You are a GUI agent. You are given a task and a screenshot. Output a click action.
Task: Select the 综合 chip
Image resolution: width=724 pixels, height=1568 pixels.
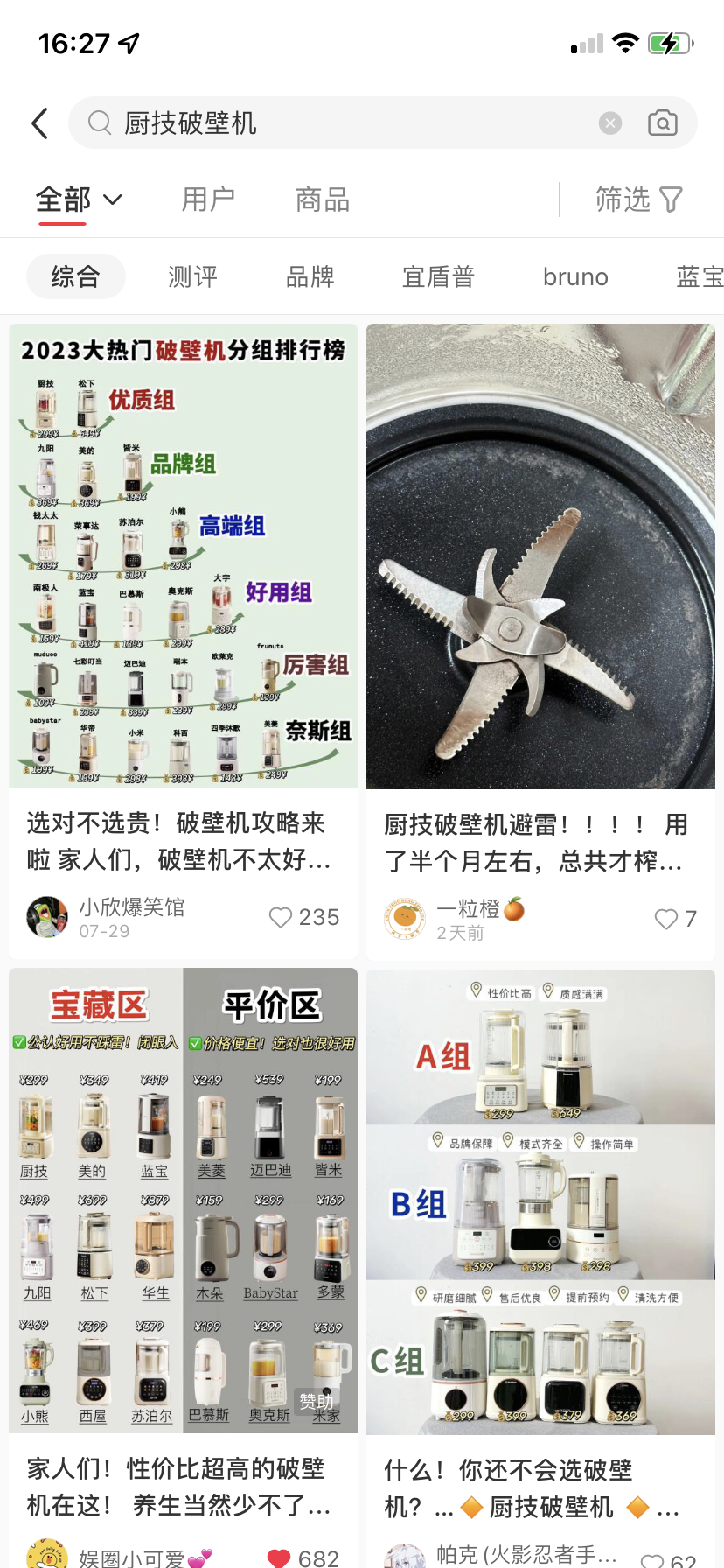coord(76,276)
